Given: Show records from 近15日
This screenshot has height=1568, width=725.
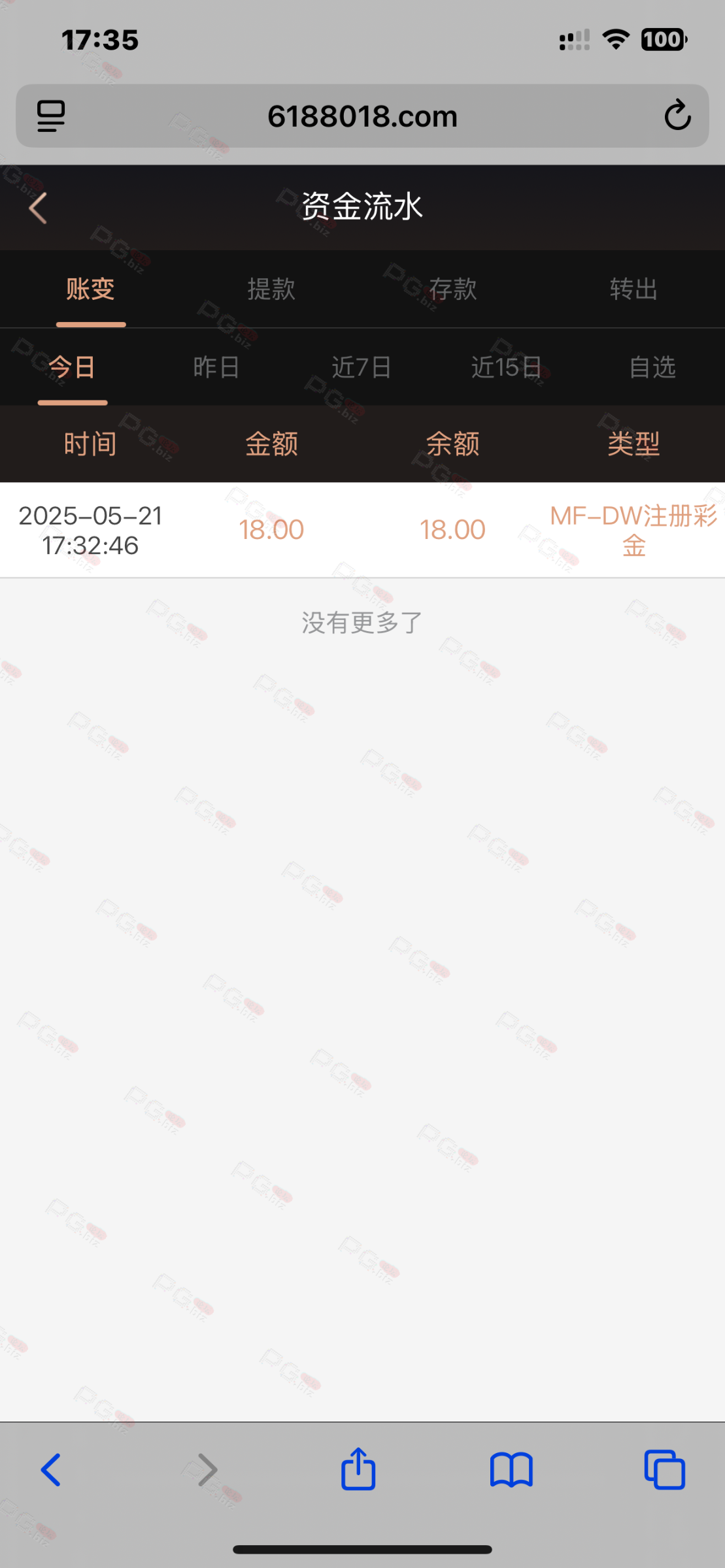Looking at the screenshot, I should [507, 367].
